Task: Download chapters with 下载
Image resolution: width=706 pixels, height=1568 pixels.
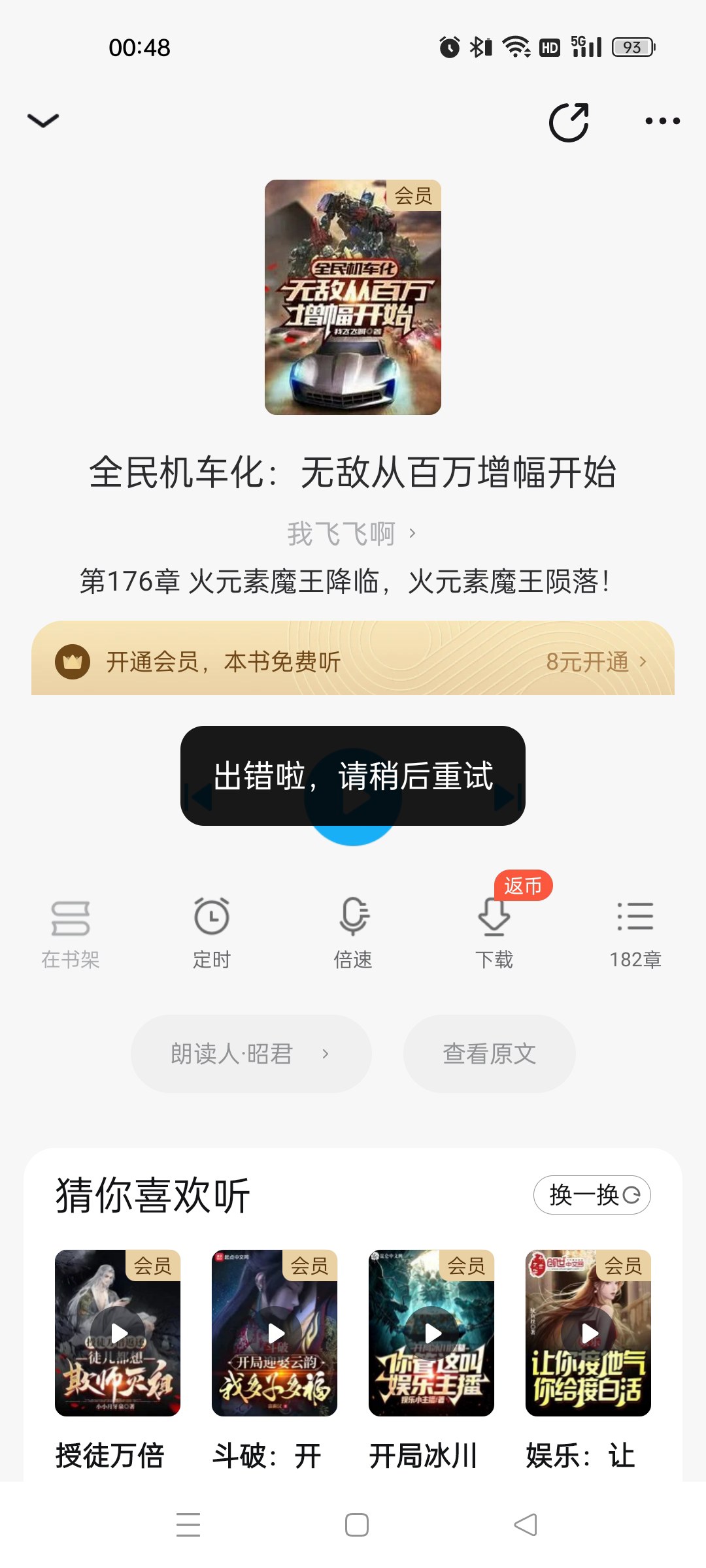Action: point(494,932)
